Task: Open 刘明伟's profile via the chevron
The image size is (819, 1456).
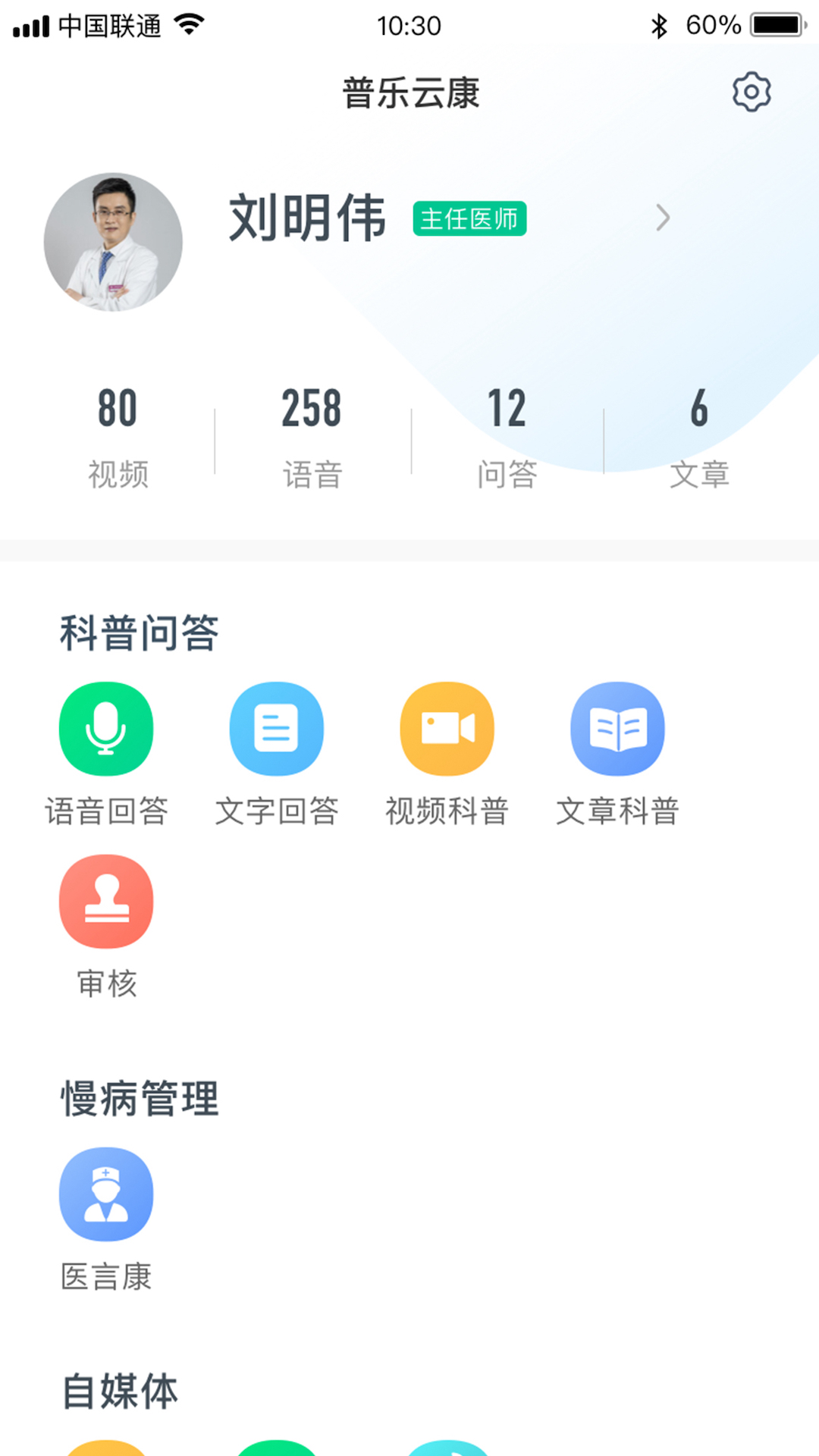Action: pos(663,218)
